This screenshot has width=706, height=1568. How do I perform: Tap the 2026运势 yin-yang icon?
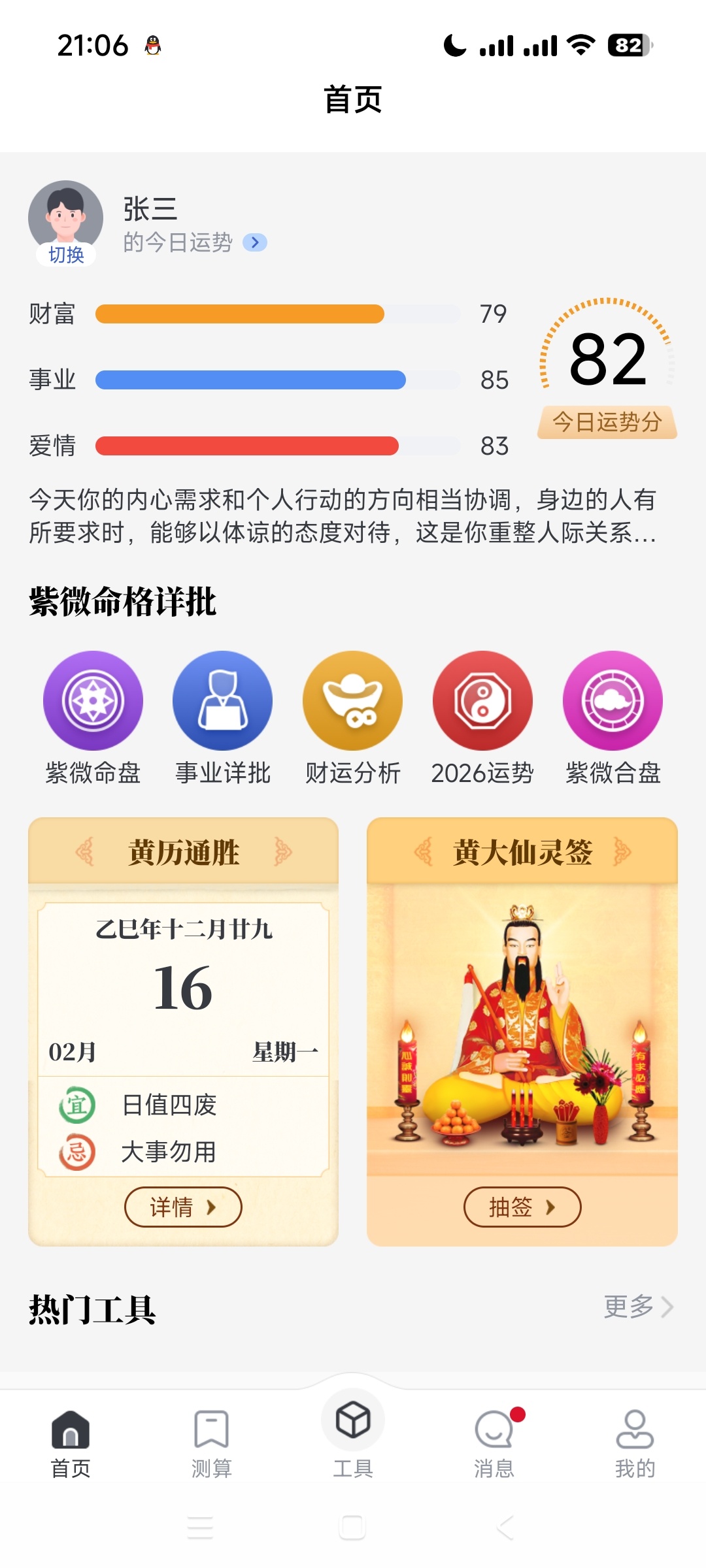(x=482, y=700)
